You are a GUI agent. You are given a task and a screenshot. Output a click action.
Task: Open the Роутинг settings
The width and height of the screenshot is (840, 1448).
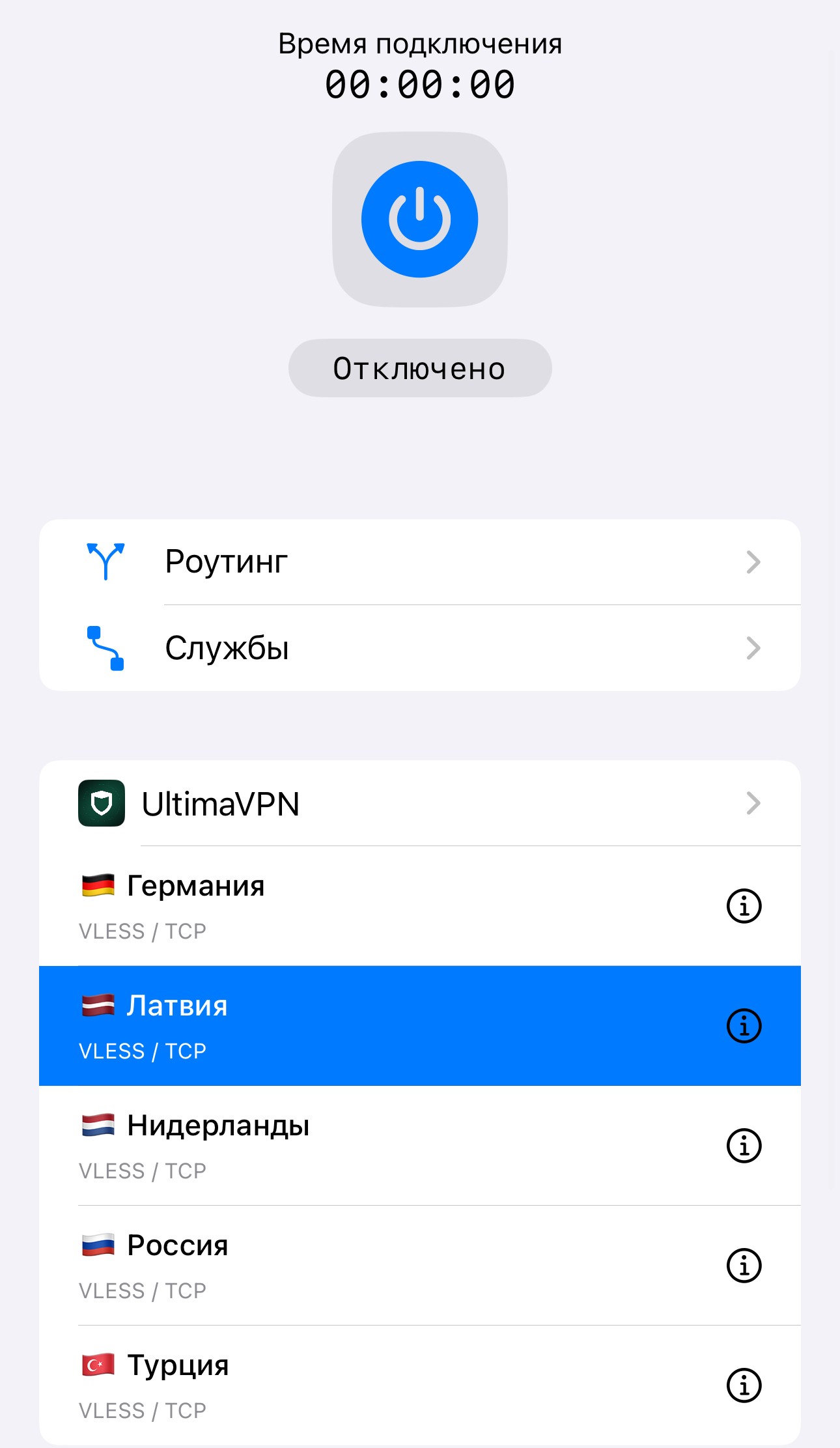419,561
